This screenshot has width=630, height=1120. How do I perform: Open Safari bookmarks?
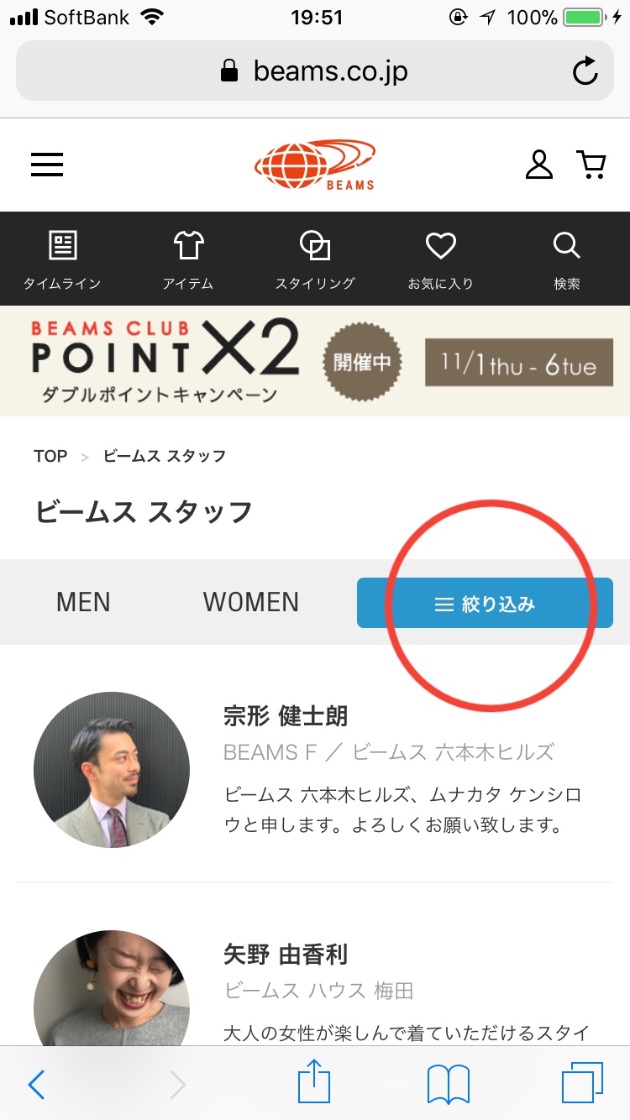448,1083
